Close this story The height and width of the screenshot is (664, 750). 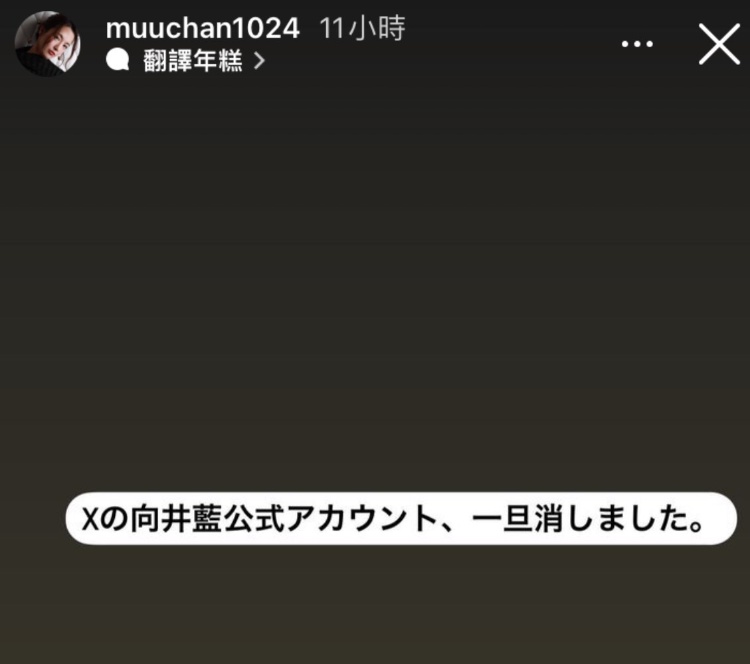click(x=718, y=44)
